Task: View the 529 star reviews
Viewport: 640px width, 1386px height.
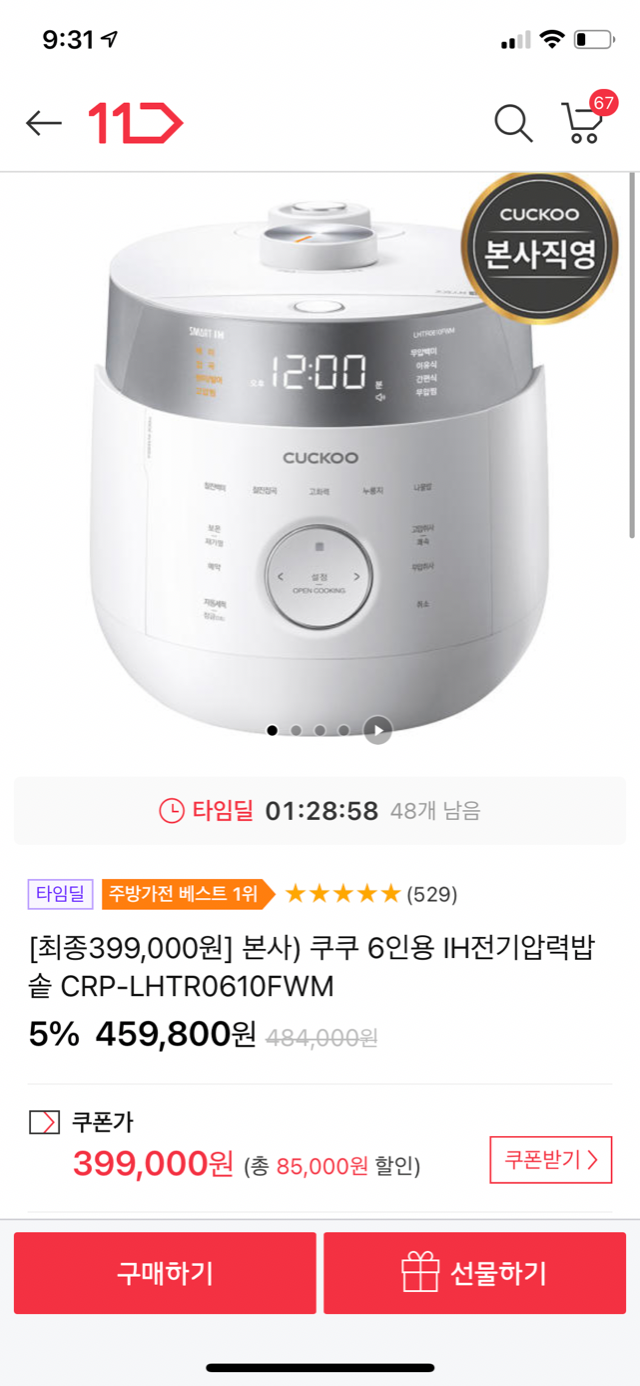Action: click(x=371, y=894)
